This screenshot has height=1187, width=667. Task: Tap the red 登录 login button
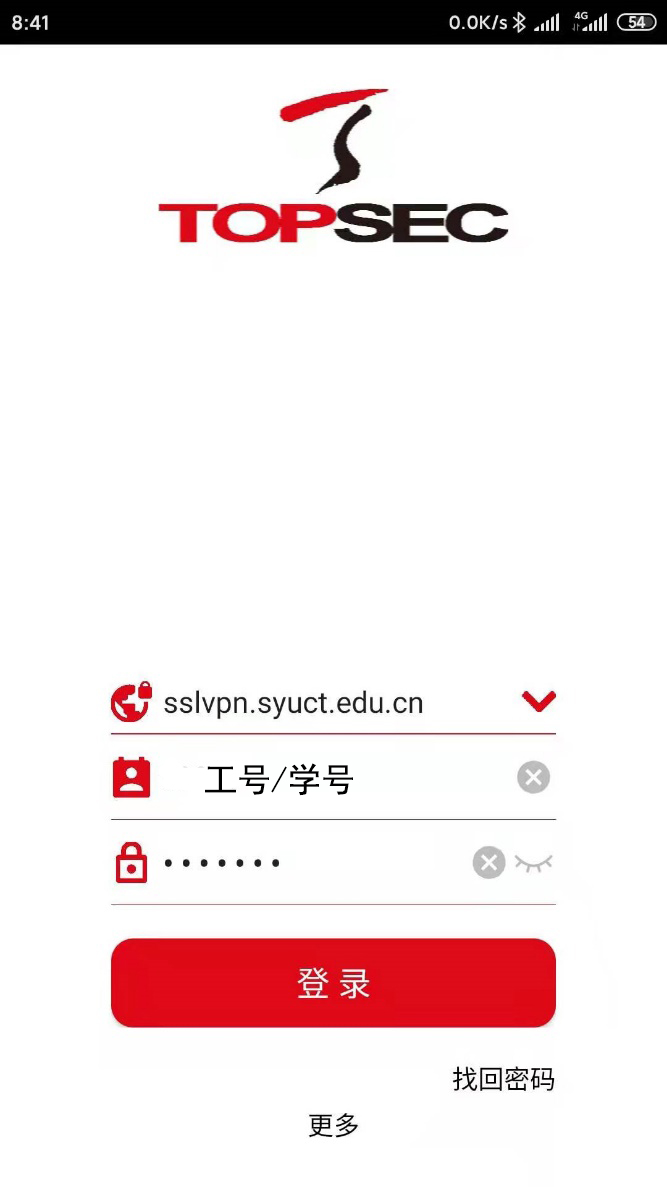pos(333,983)
